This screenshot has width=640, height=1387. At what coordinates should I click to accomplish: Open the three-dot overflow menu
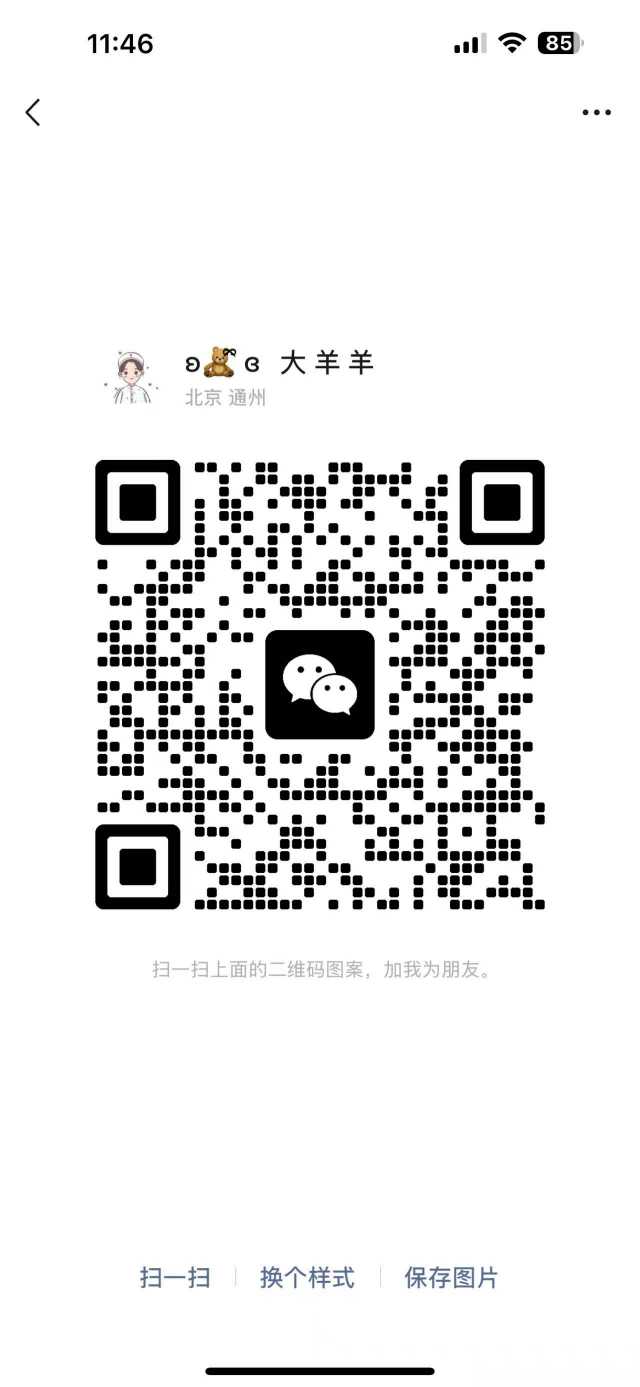pos(596,112)
